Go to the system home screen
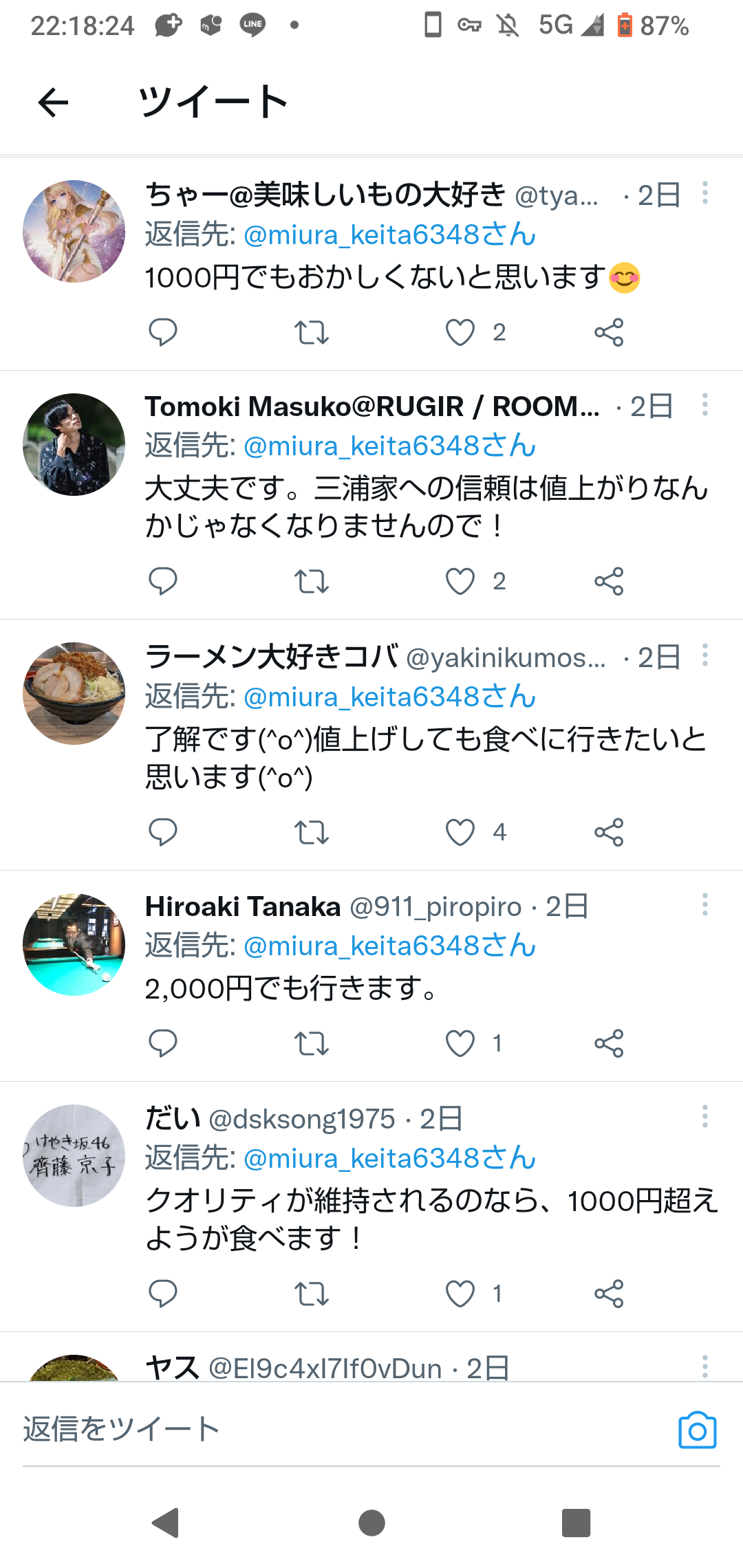This screenshot has height=1568, width=743. pyautogui.click(x=371, y=1523)
